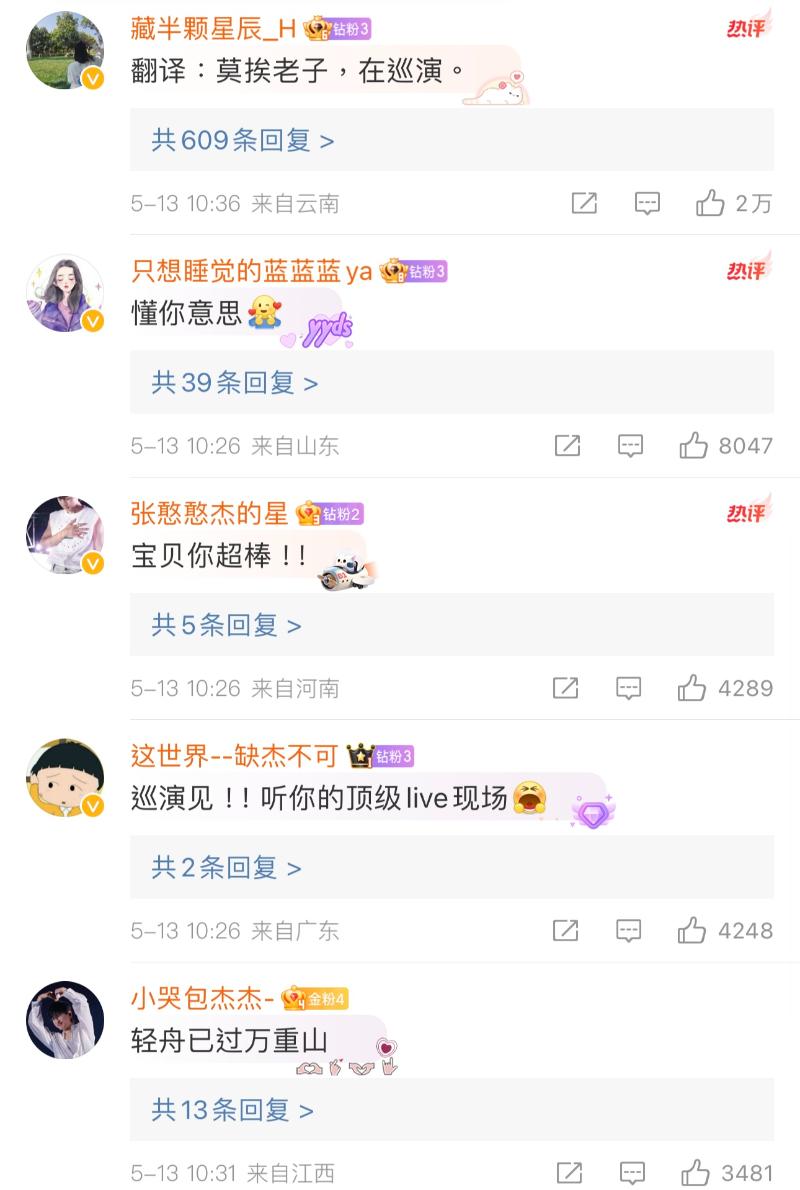View the 13 replies under 轻舟已过万重山
This screenshot has width=800, height=1190.
232,1109
